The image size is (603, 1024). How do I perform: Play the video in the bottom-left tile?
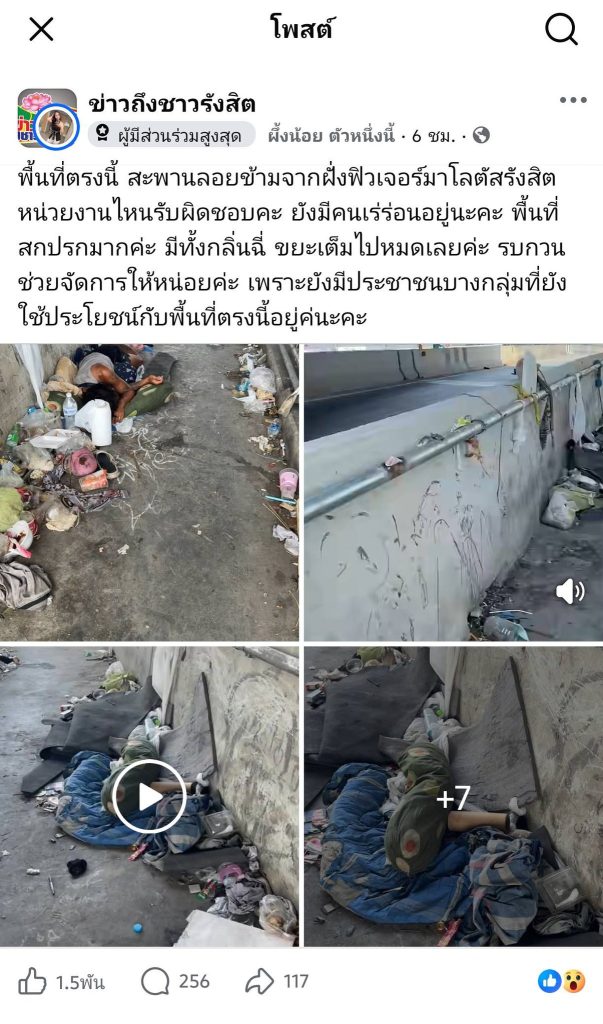click(148, 796)
